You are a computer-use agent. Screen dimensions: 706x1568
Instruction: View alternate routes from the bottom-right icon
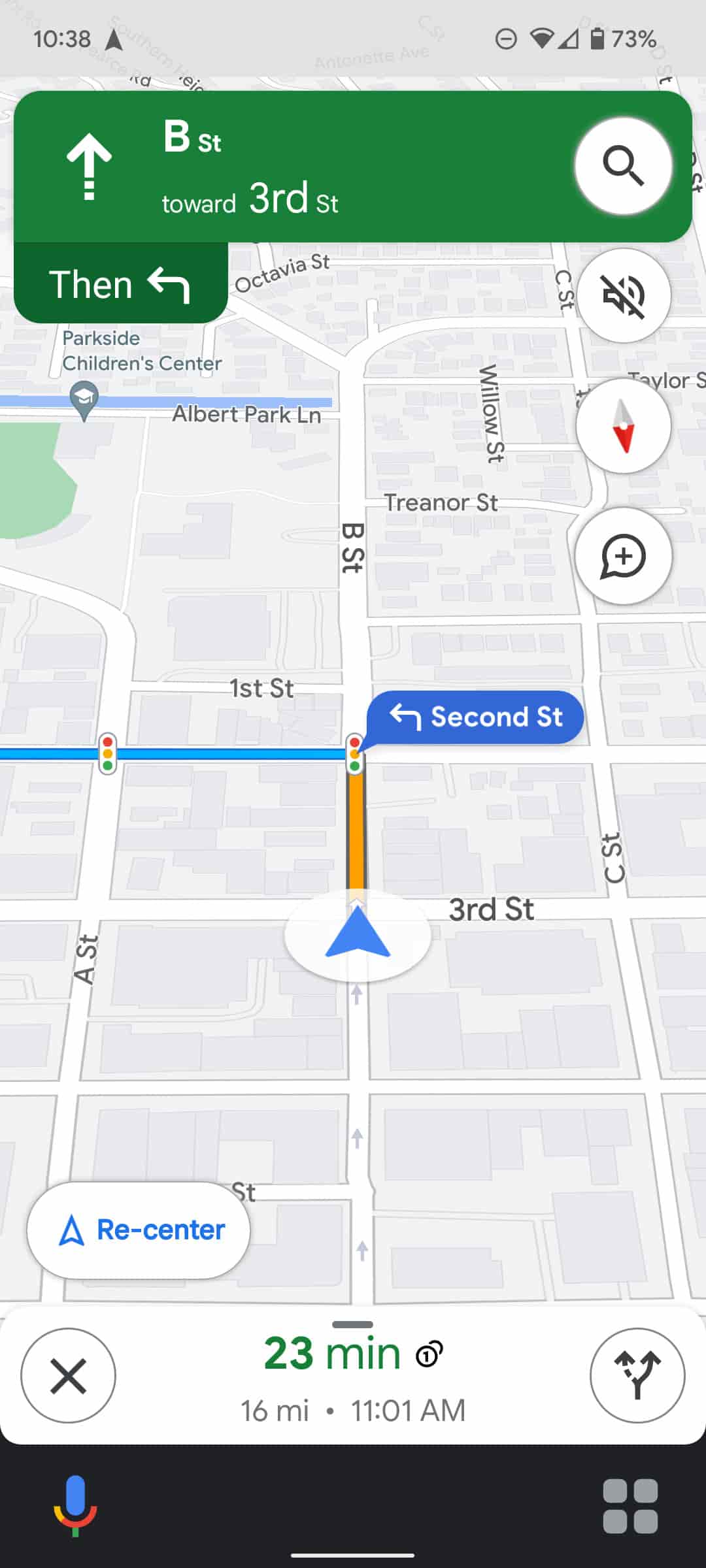point(637,1375)
